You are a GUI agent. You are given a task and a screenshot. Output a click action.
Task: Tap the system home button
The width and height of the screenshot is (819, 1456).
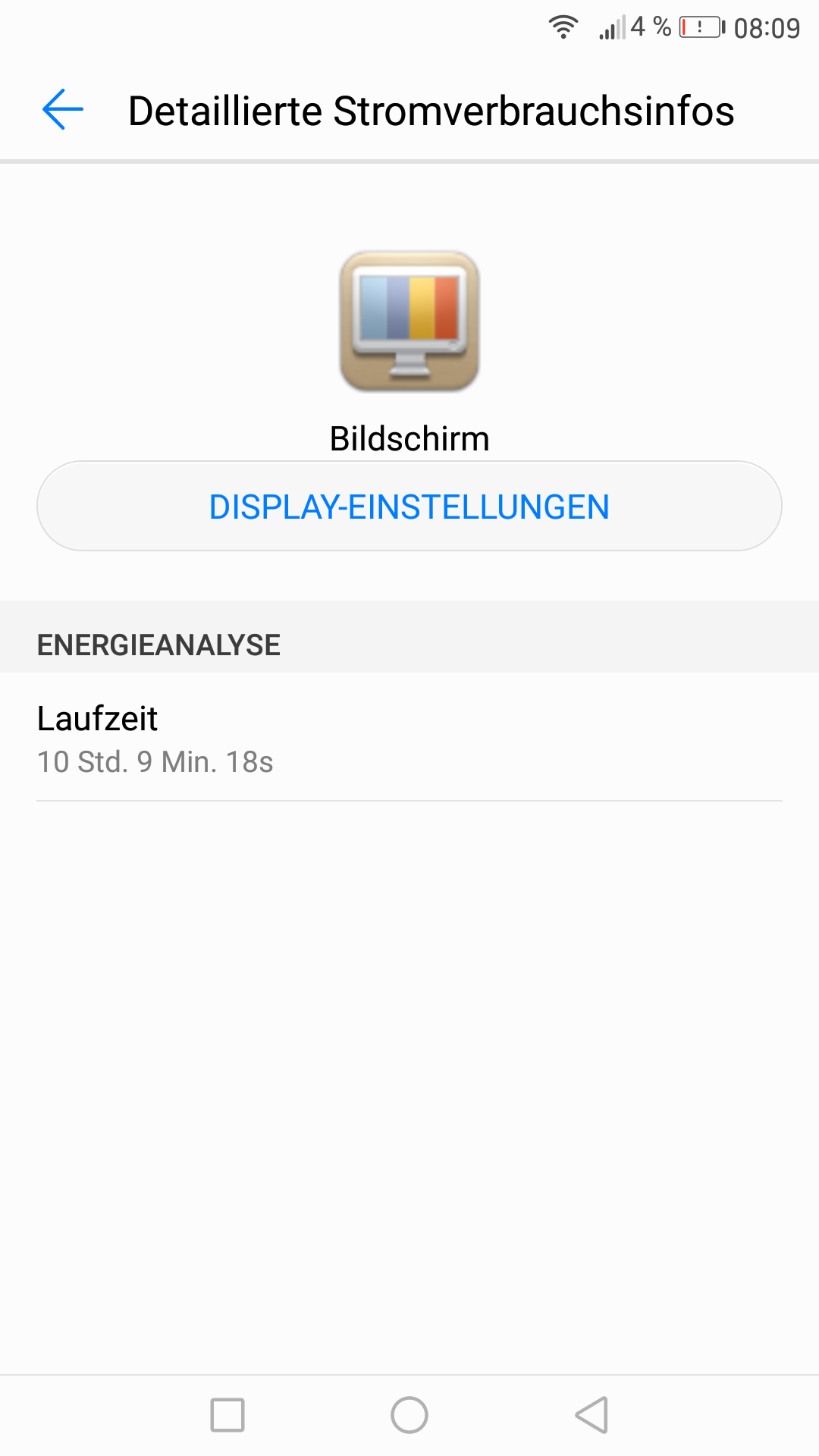(409, 1415)
